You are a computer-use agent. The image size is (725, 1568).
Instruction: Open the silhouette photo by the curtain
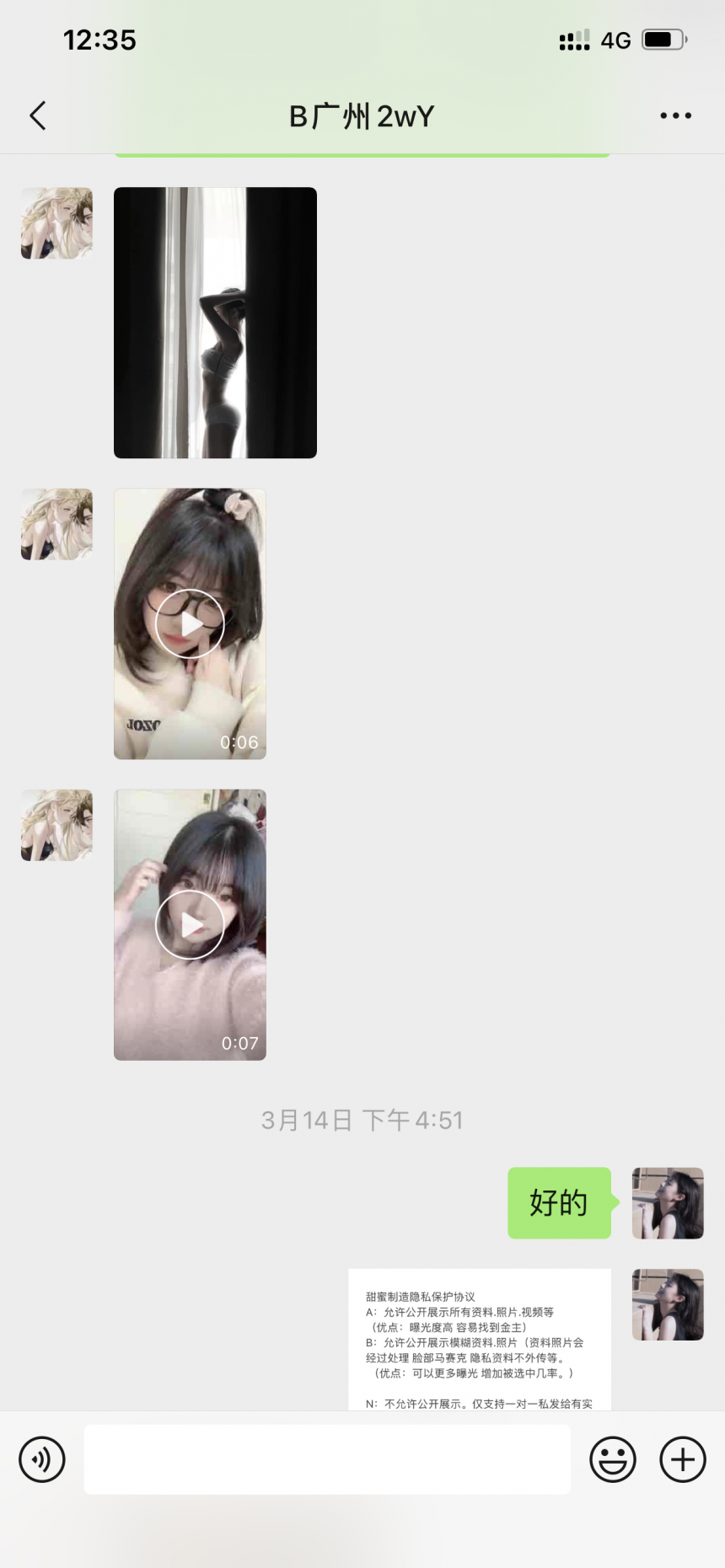pyautogui.click(x=215, y=323)
